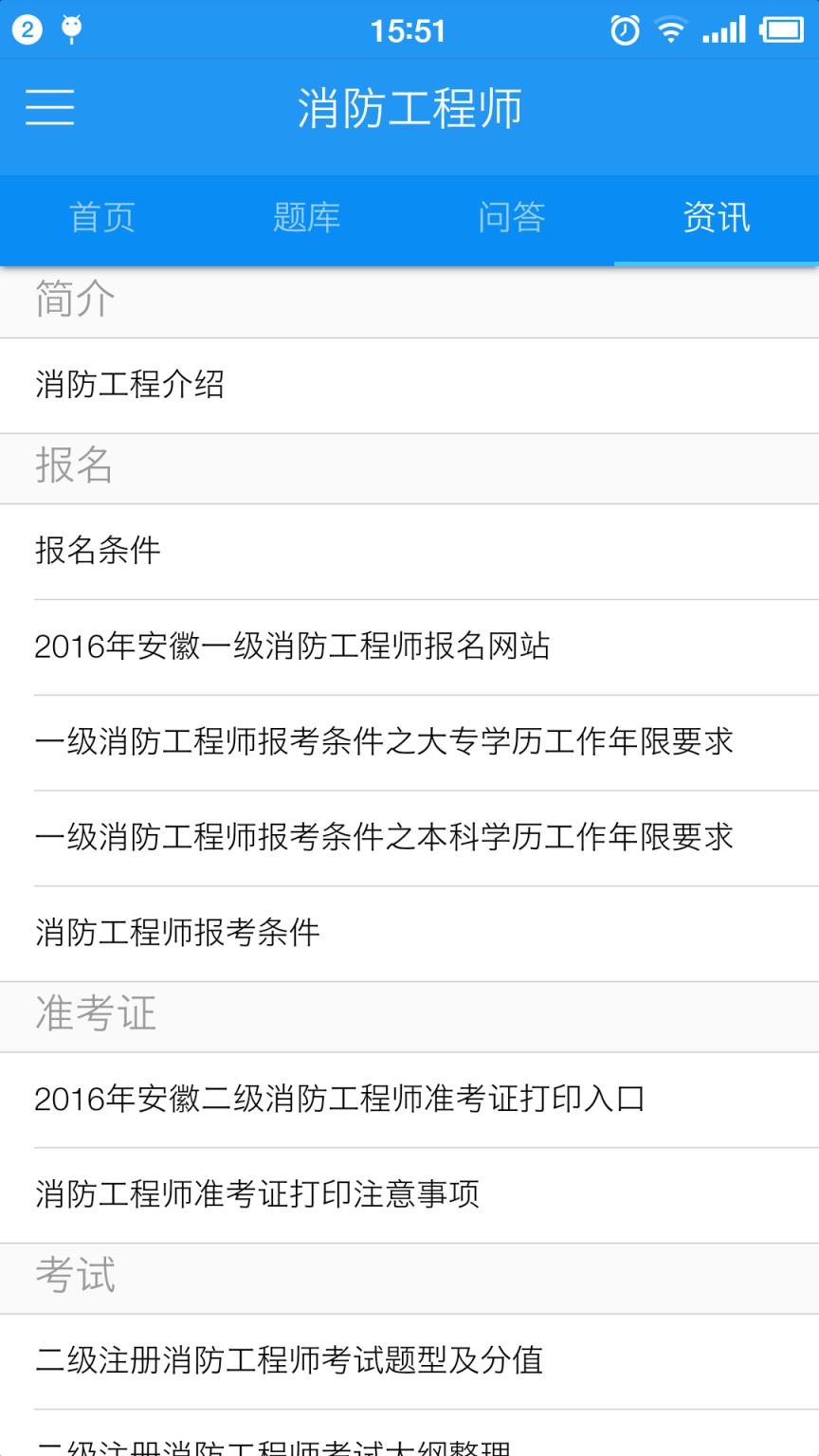Tap the signal strength icon
819x1456 pixels.
(x=726, y=30)
